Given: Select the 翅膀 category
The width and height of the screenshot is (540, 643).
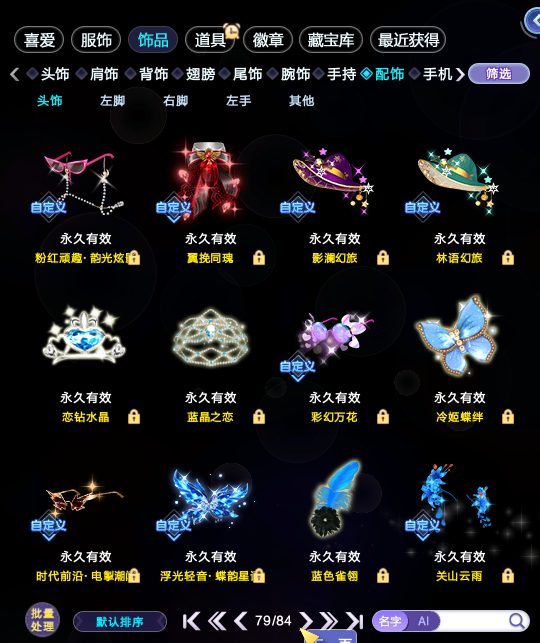Looking at the screenshot, I should (200, 74).
